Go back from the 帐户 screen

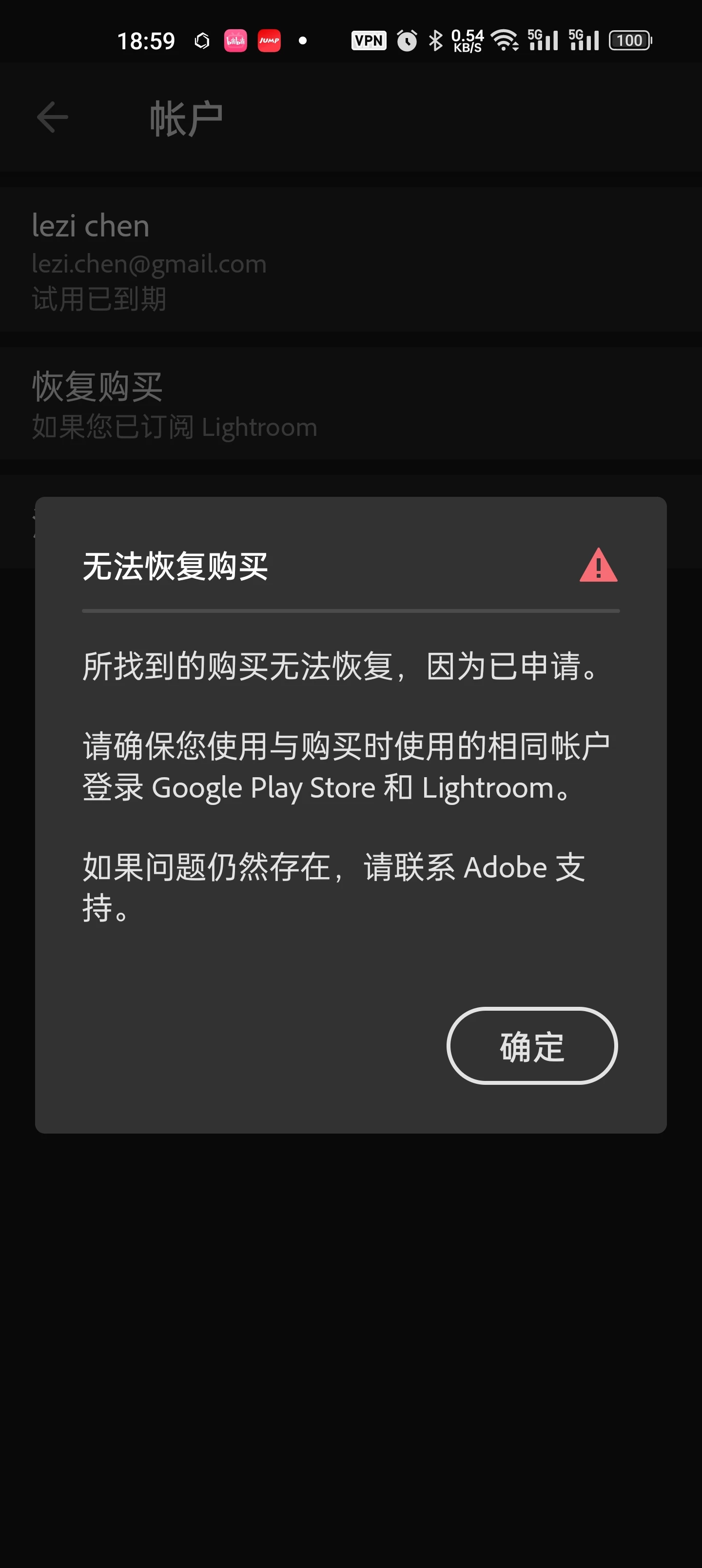pyautogui.click(x=52, y=117)
